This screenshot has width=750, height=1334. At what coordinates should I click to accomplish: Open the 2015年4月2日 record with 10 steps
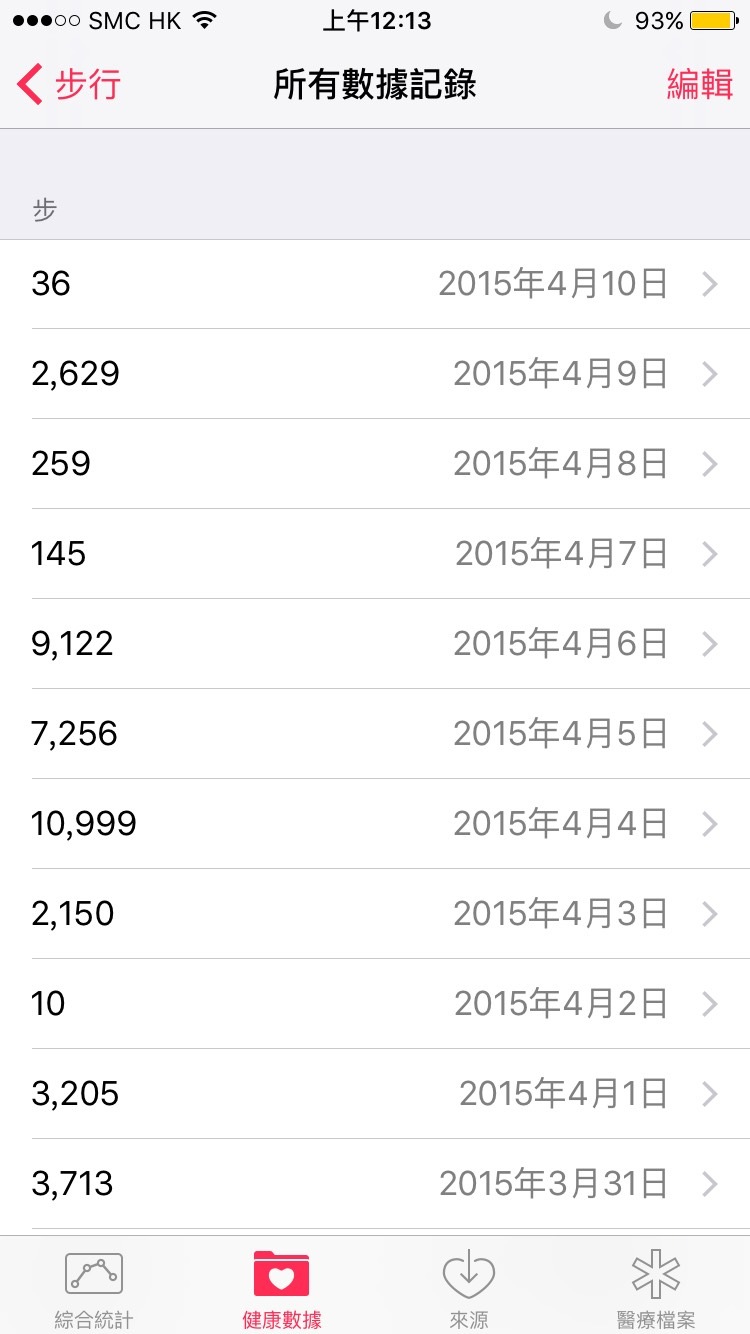tap(375, 1004)
